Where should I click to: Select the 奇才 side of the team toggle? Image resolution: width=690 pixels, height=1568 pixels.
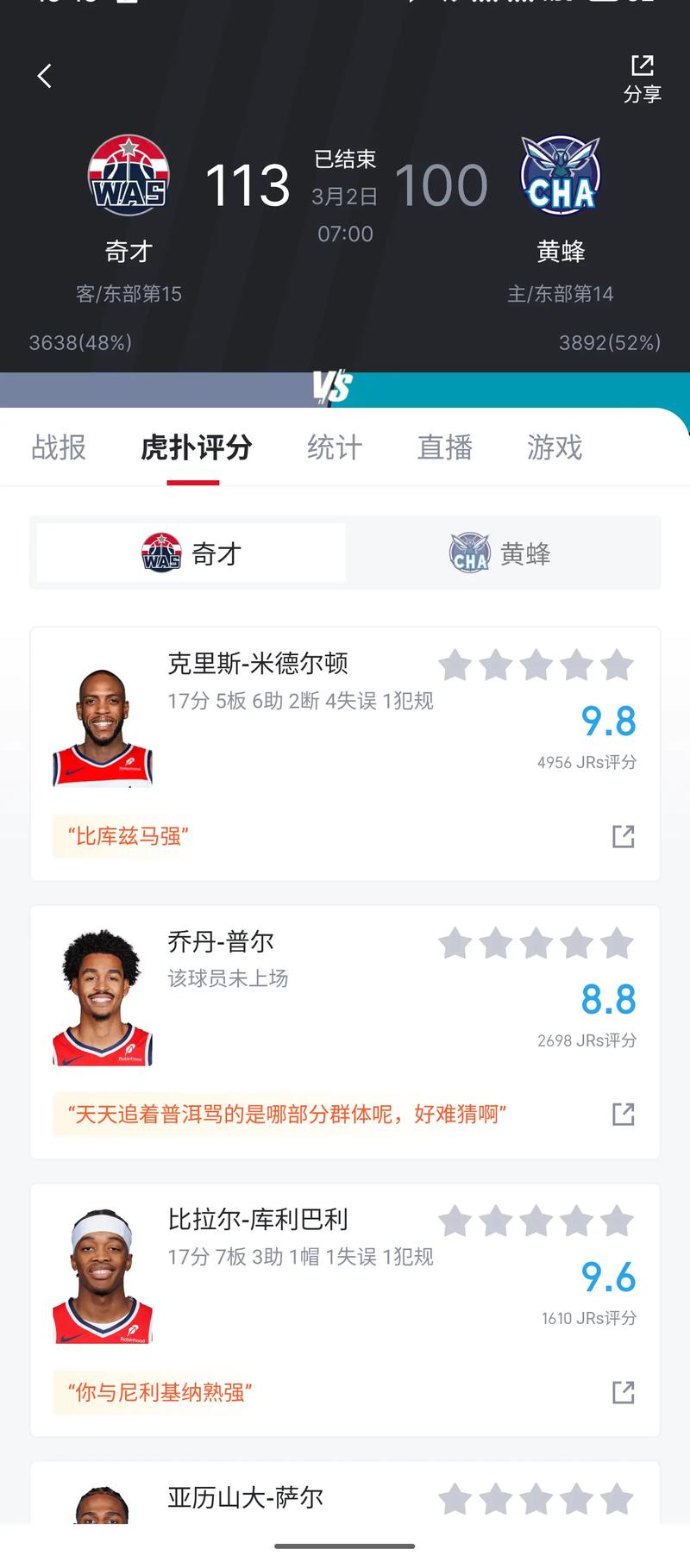tap(188, 553)
